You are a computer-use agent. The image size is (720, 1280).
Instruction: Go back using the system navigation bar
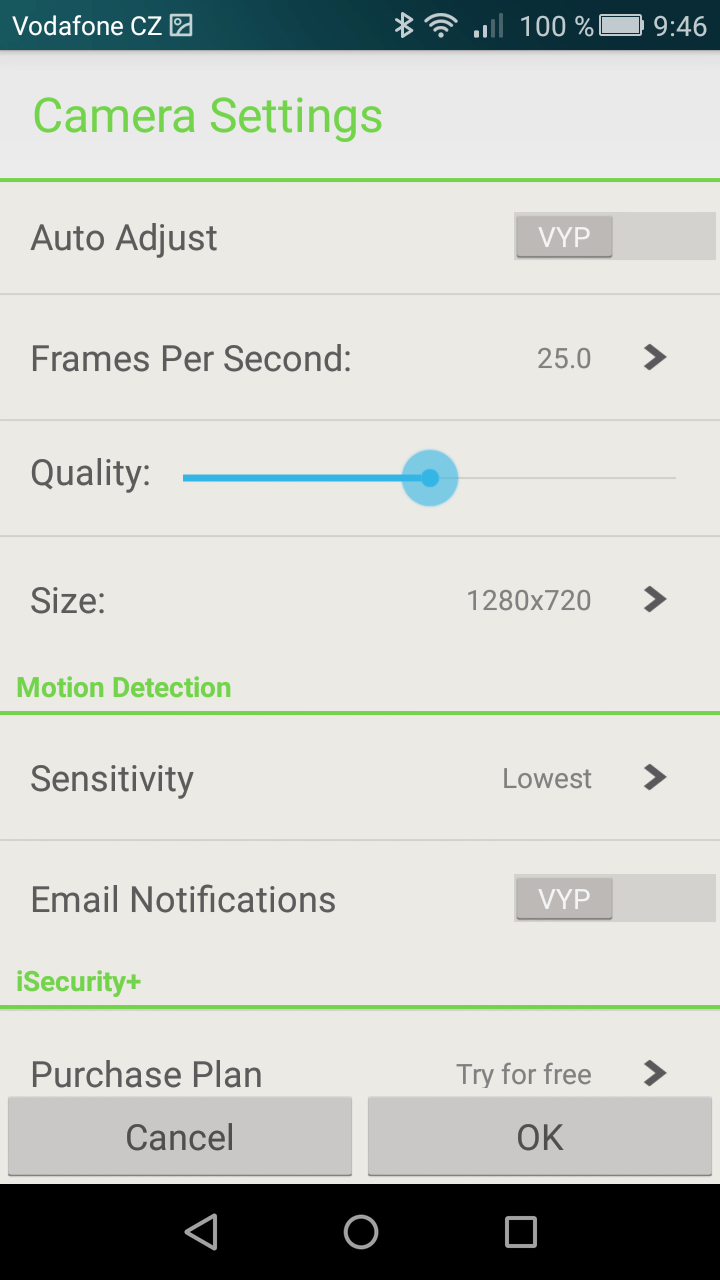(x=201, y=1232)
